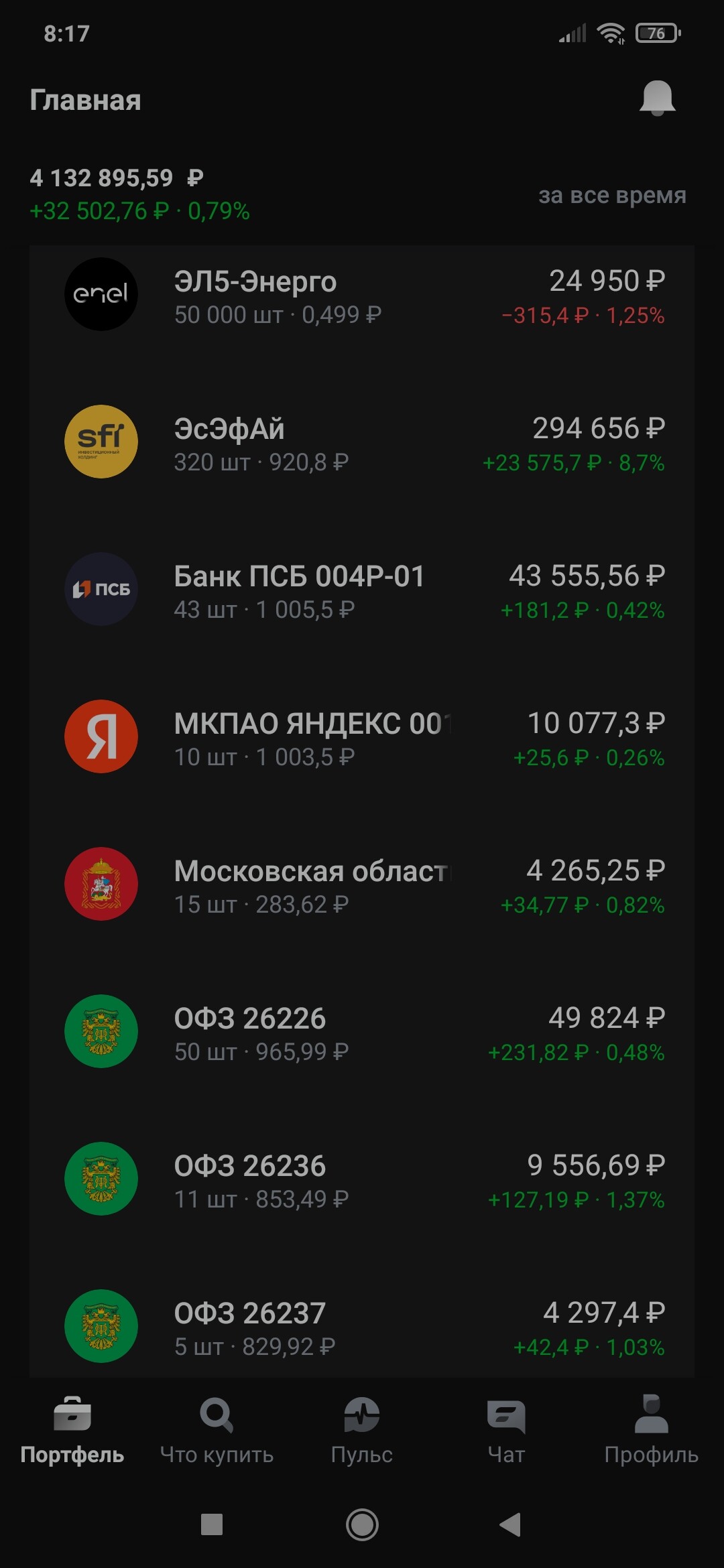Tap the Профиль person icon
724x1568 pixels.
652,1413
